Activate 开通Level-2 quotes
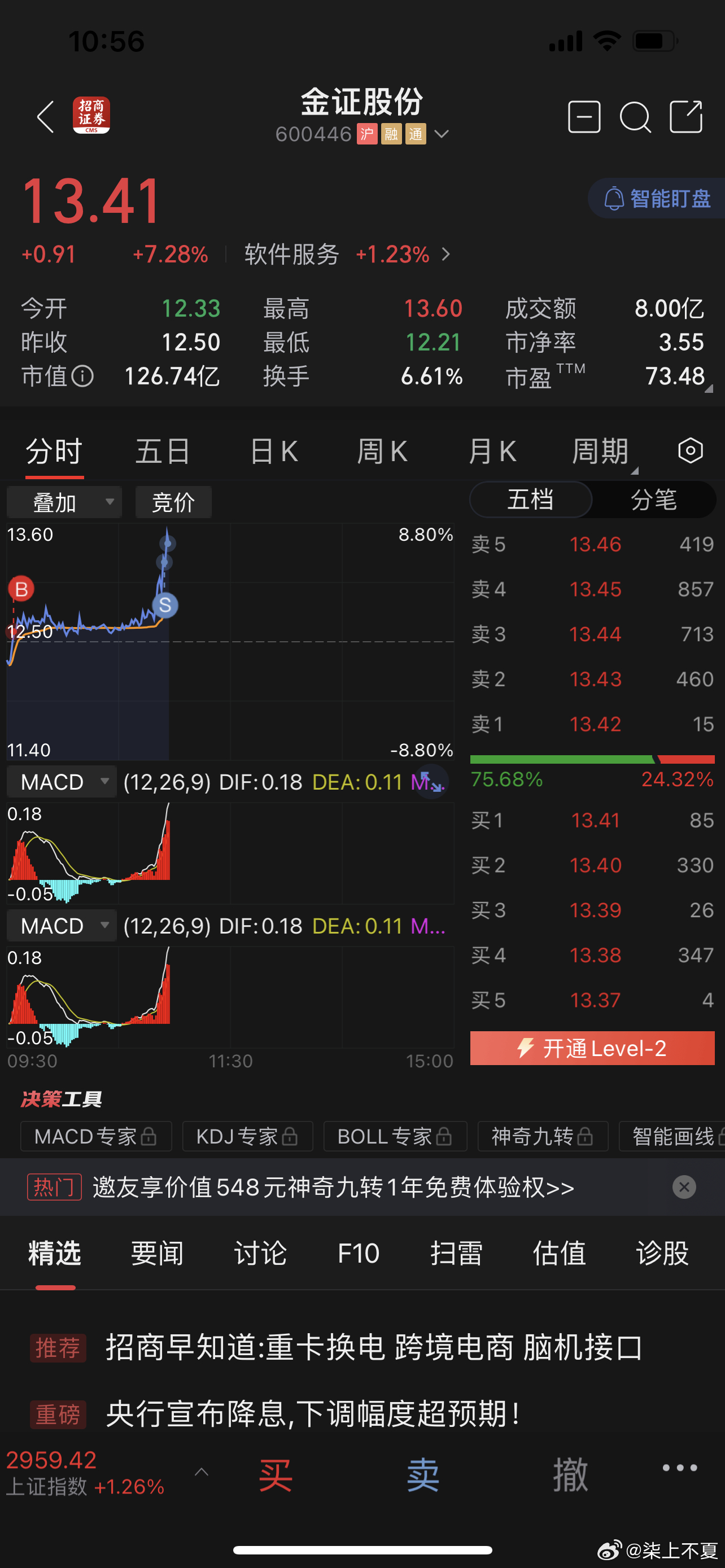The height and width of the screenshot is (1568, 725). 592,1048
